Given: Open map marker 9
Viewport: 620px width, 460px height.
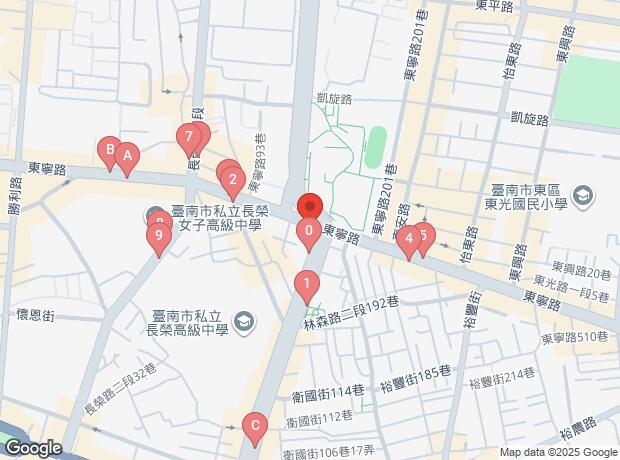Looking at the screenshot, I should point(155,236).
